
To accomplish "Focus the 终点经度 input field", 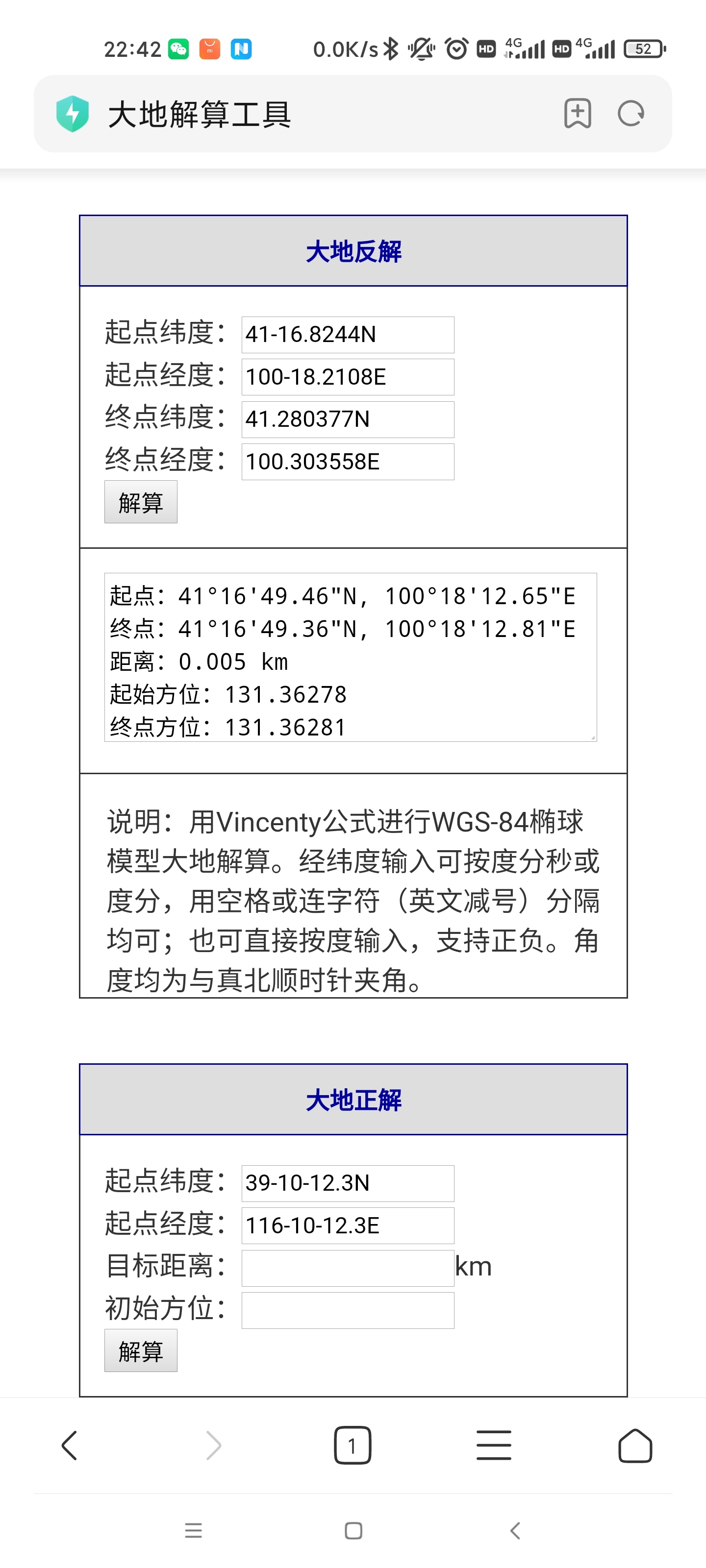I will point(347,462).
